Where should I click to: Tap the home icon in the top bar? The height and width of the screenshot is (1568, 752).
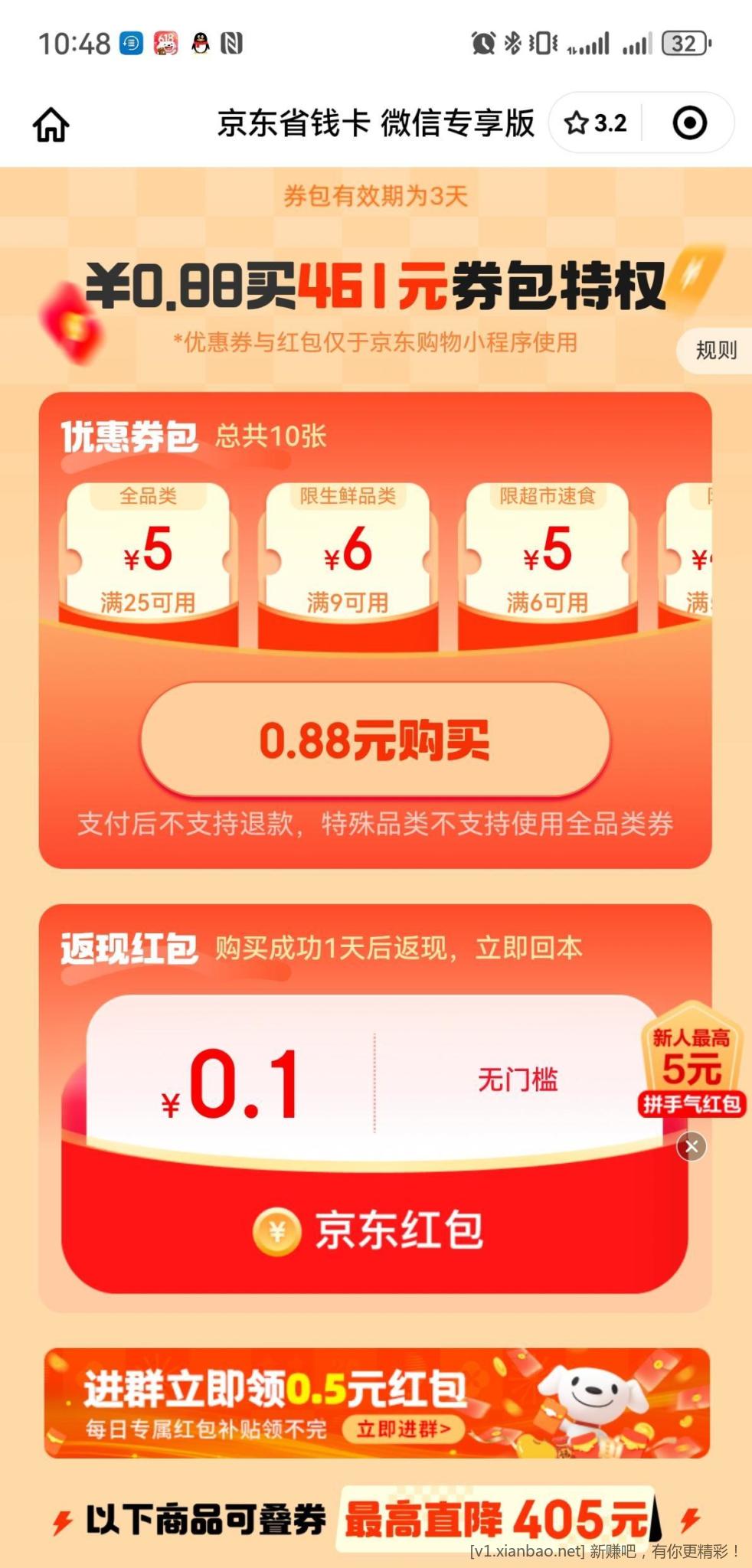pos(50,122)
